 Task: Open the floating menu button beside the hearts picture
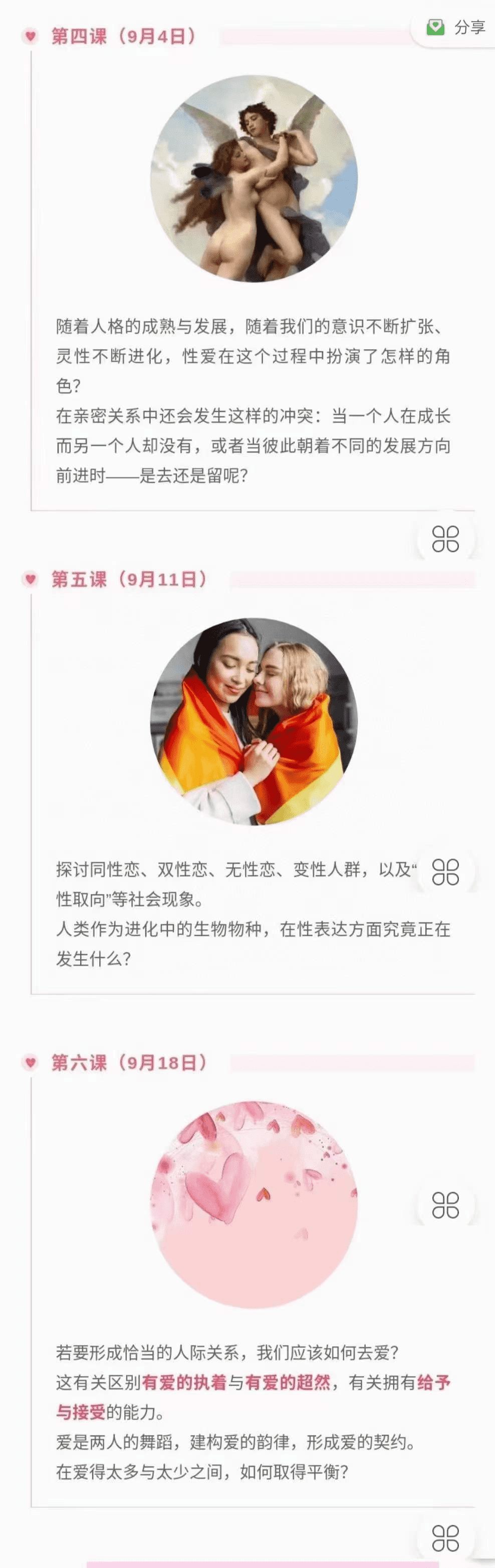pyautogui.click(x=445, y=1205)
